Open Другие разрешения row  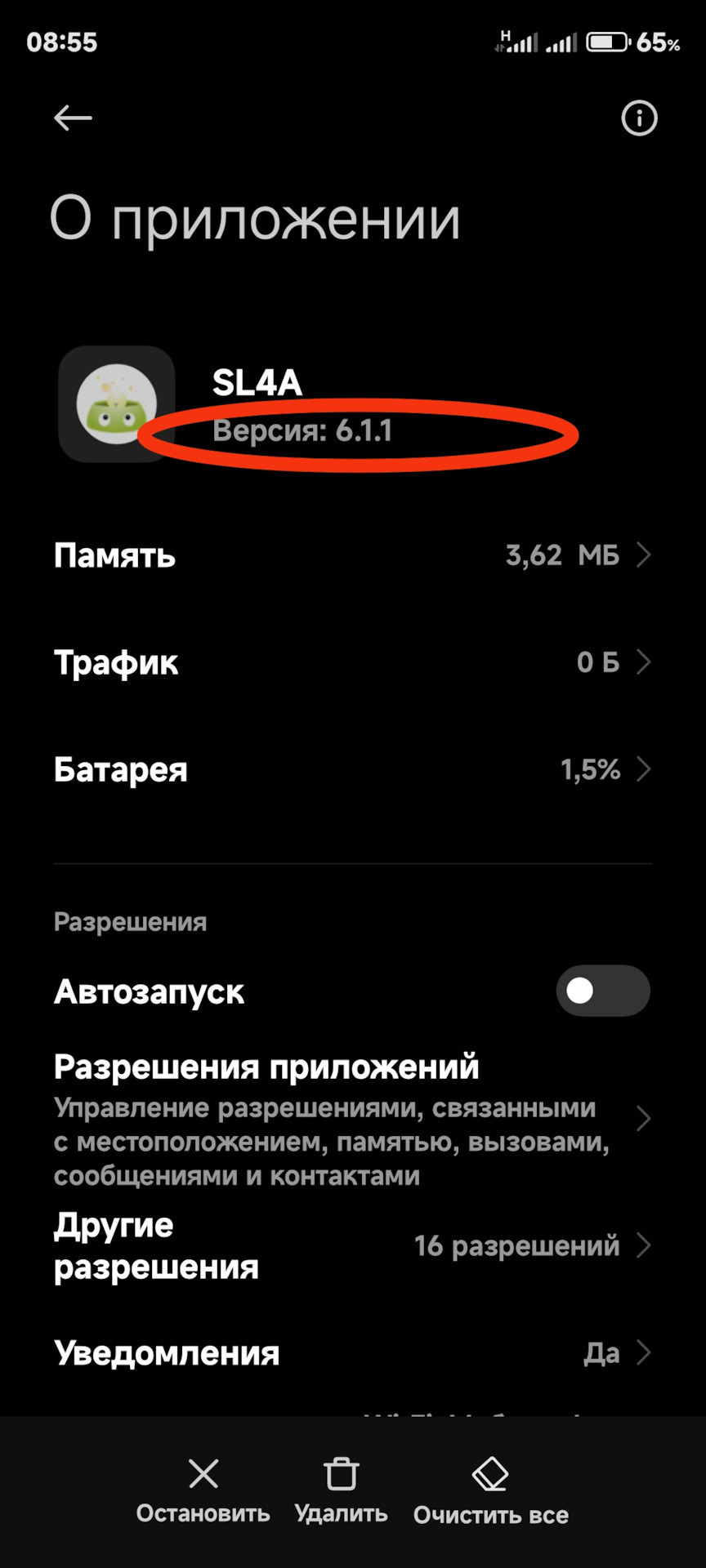(353, 1245)
